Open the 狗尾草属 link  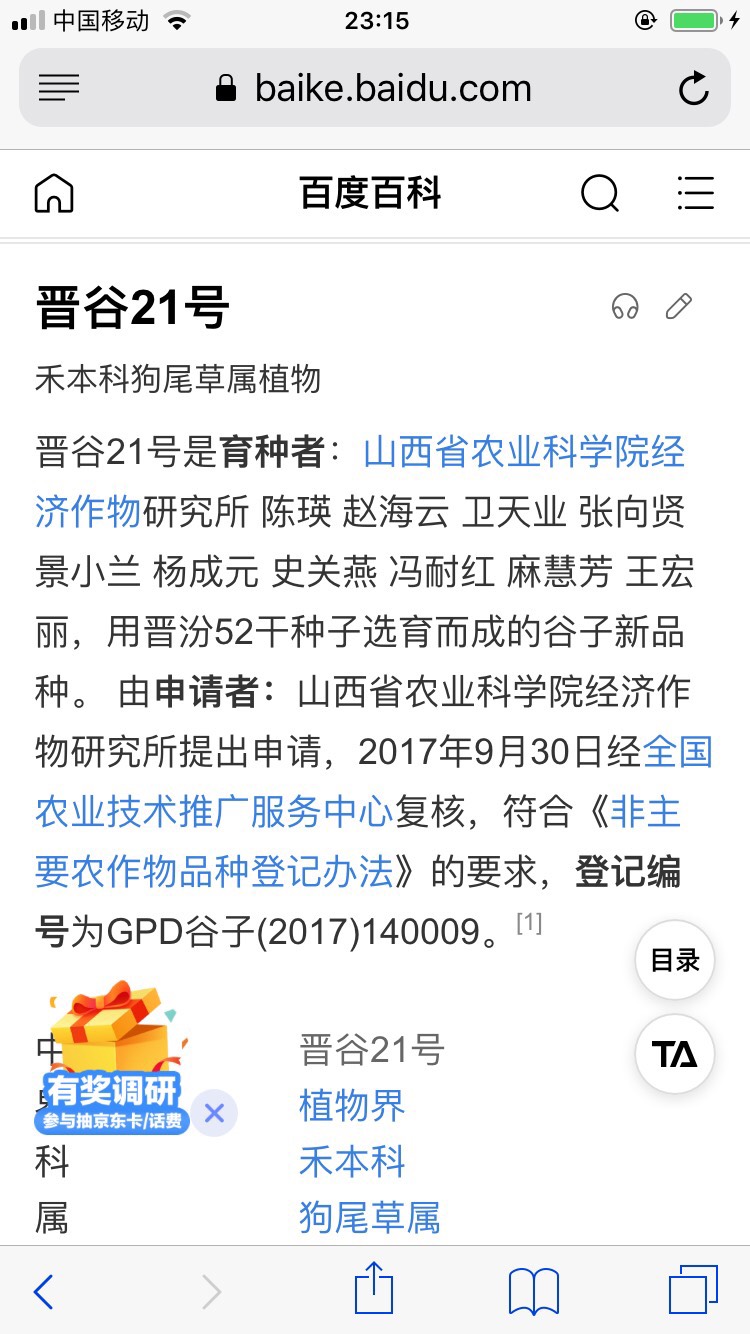click(x=369, y=1218)
